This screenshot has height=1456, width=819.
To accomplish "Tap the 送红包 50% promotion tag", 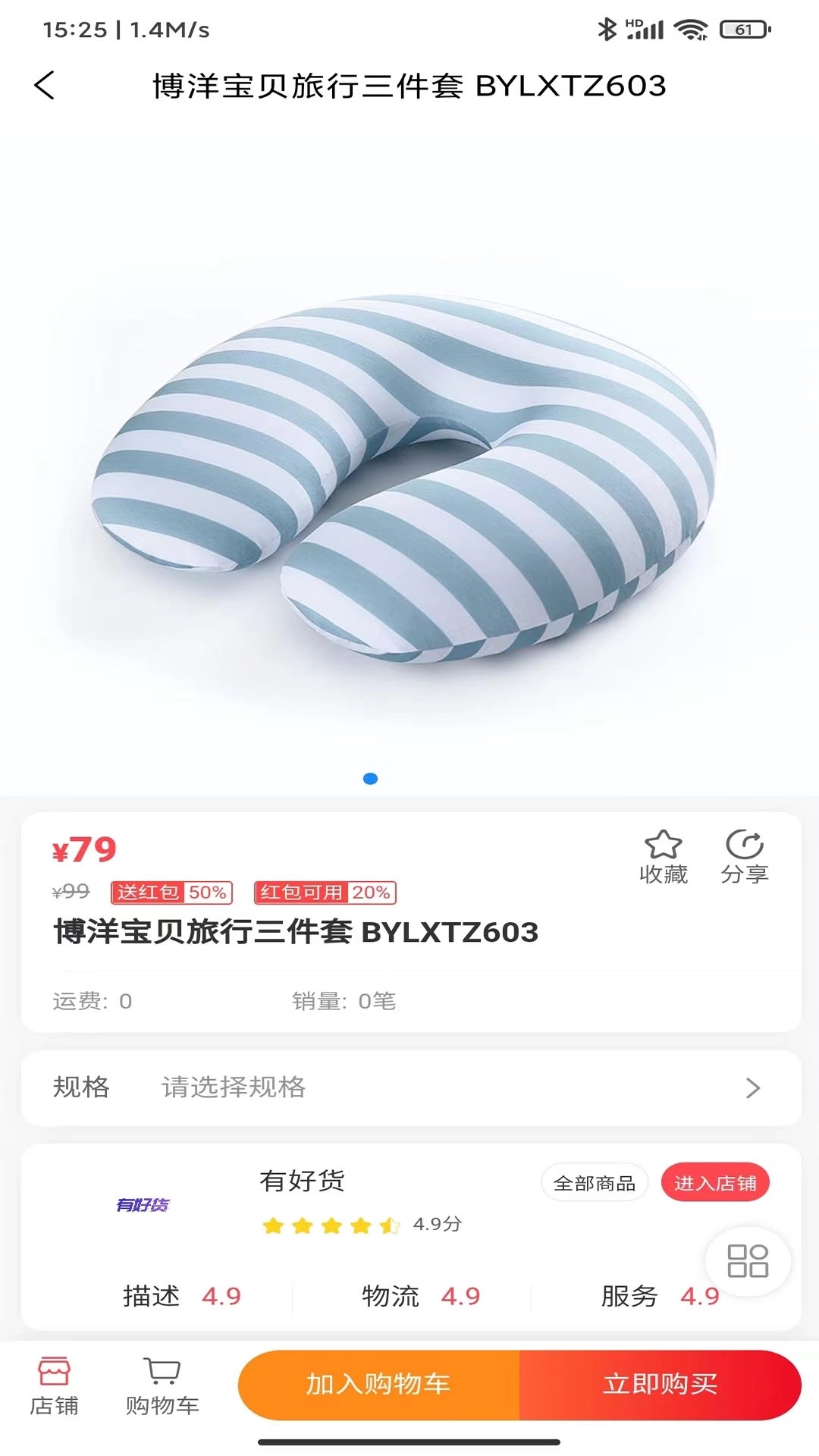I will point(173,893).
